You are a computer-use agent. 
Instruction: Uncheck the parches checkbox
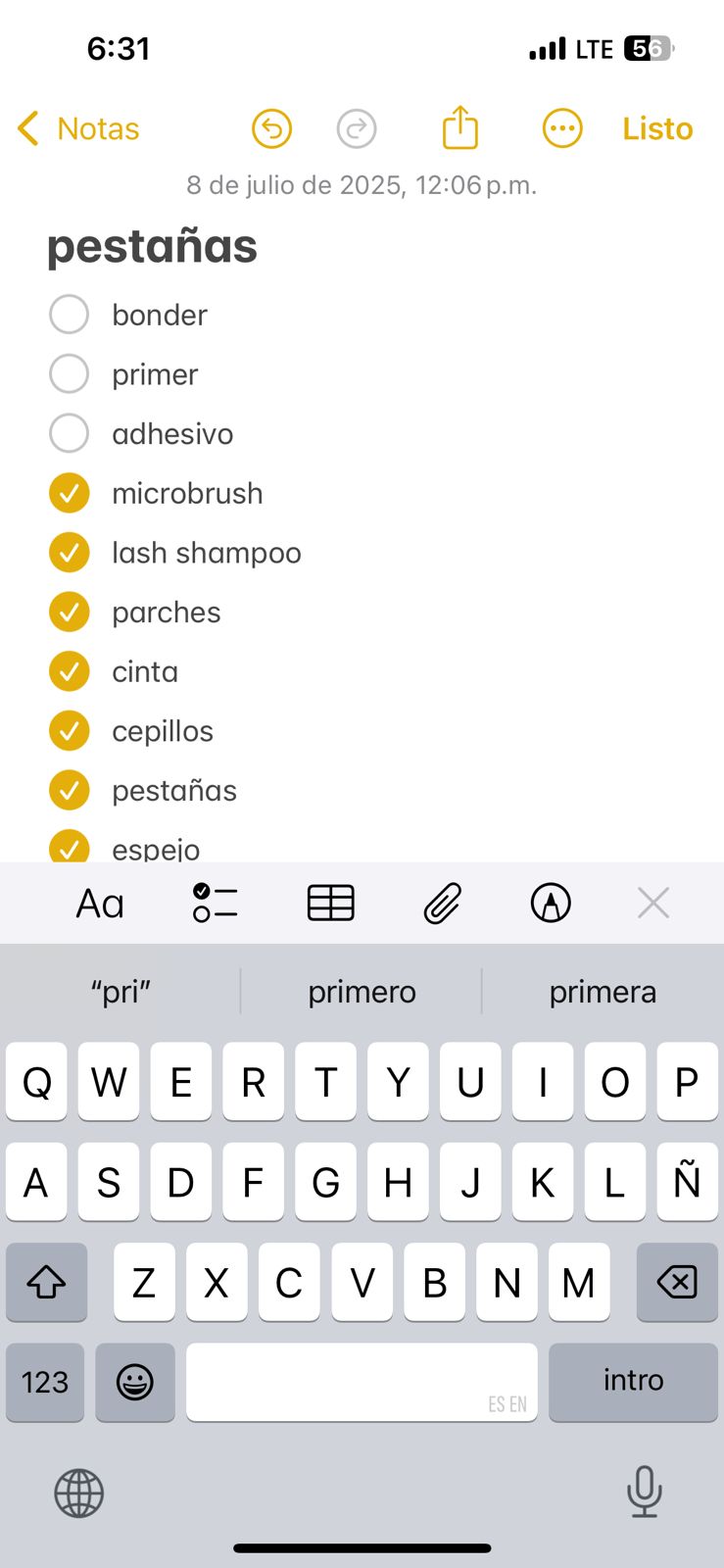[70, 612]
